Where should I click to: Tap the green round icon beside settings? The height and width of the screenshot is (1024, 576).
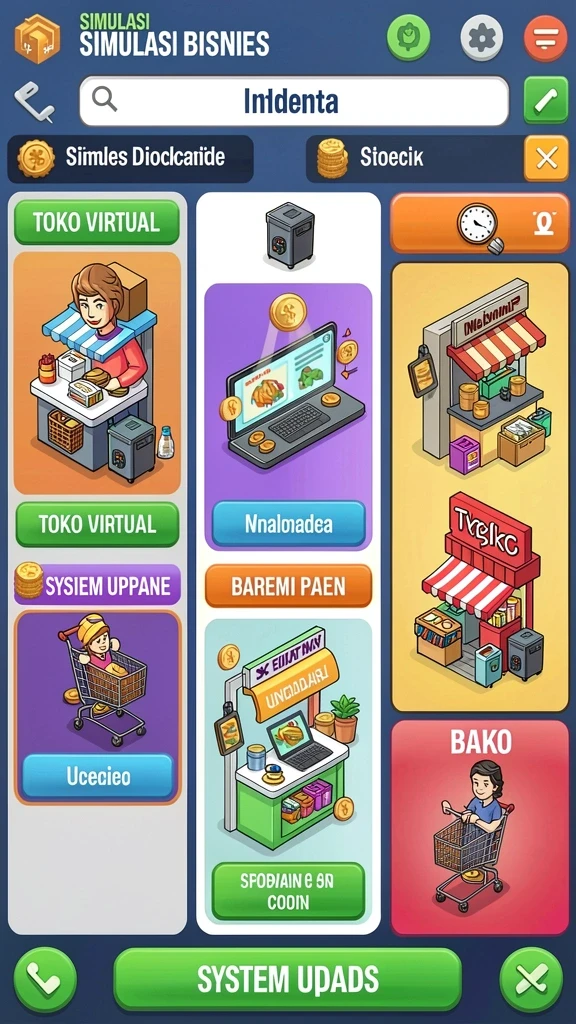pyautogui.click(x=408, y=38)
